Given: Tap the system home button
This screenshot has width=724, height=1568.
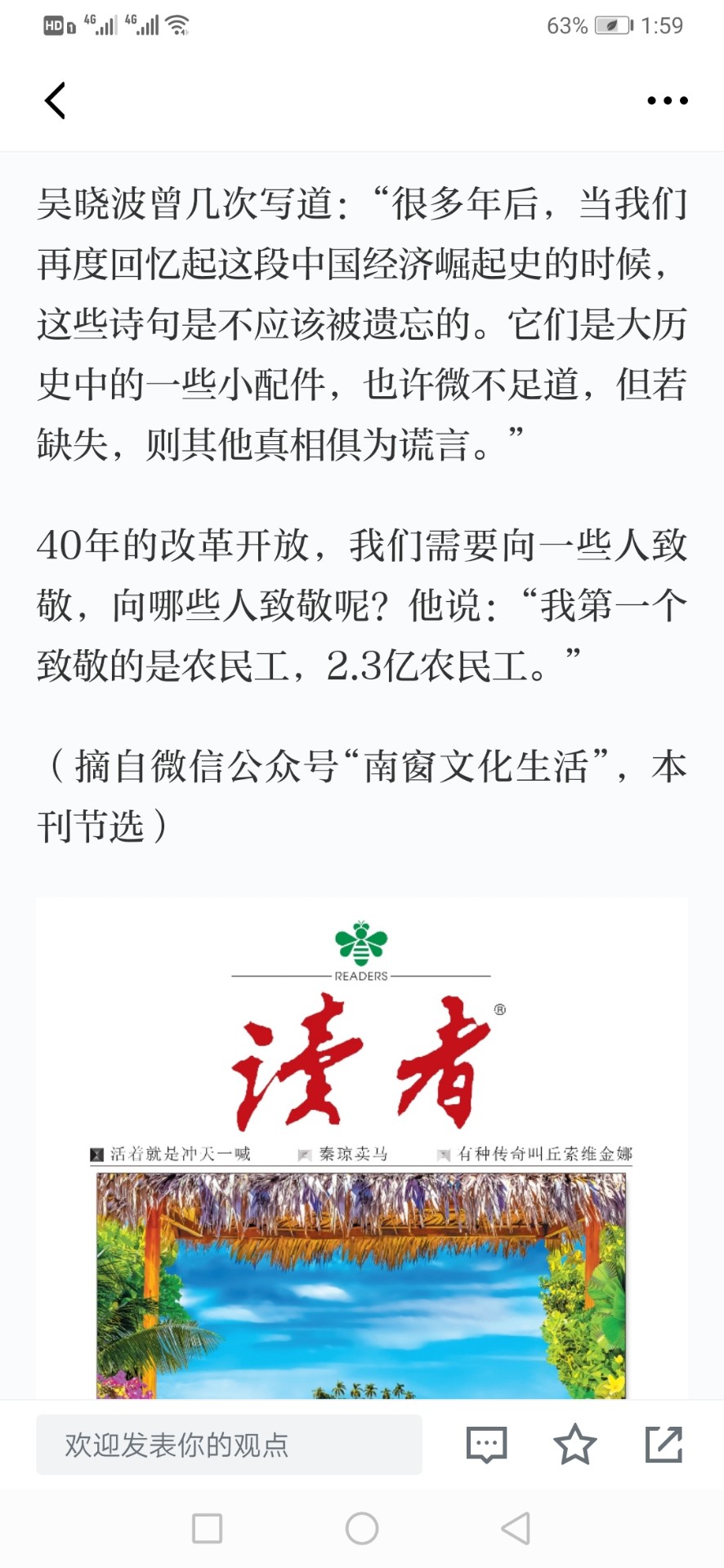Looking at the screenshot, I should tap(362, 1528).
